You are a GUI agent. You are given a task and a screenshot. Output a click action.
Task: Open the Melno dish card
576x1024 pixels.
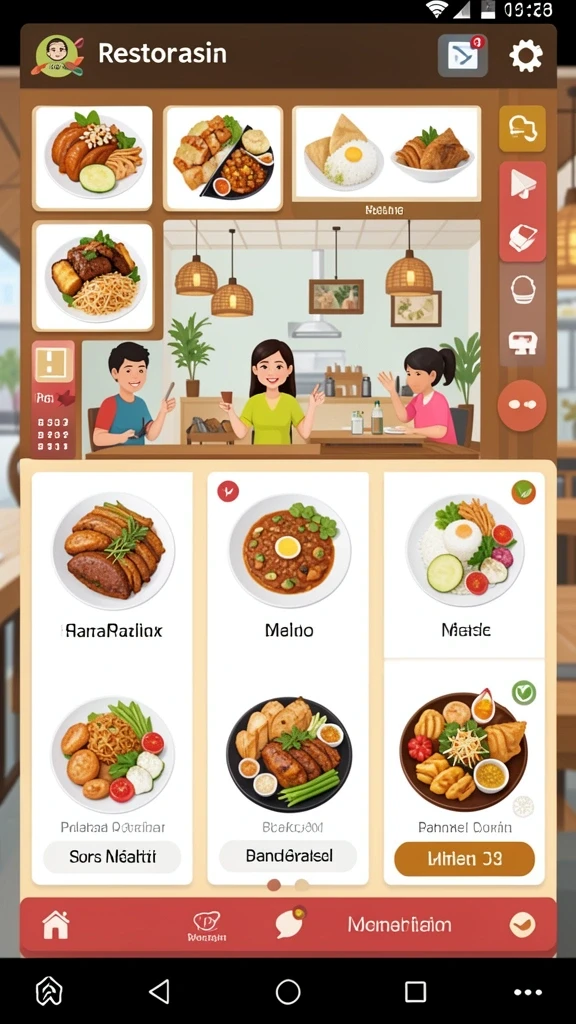coord(288,564)
